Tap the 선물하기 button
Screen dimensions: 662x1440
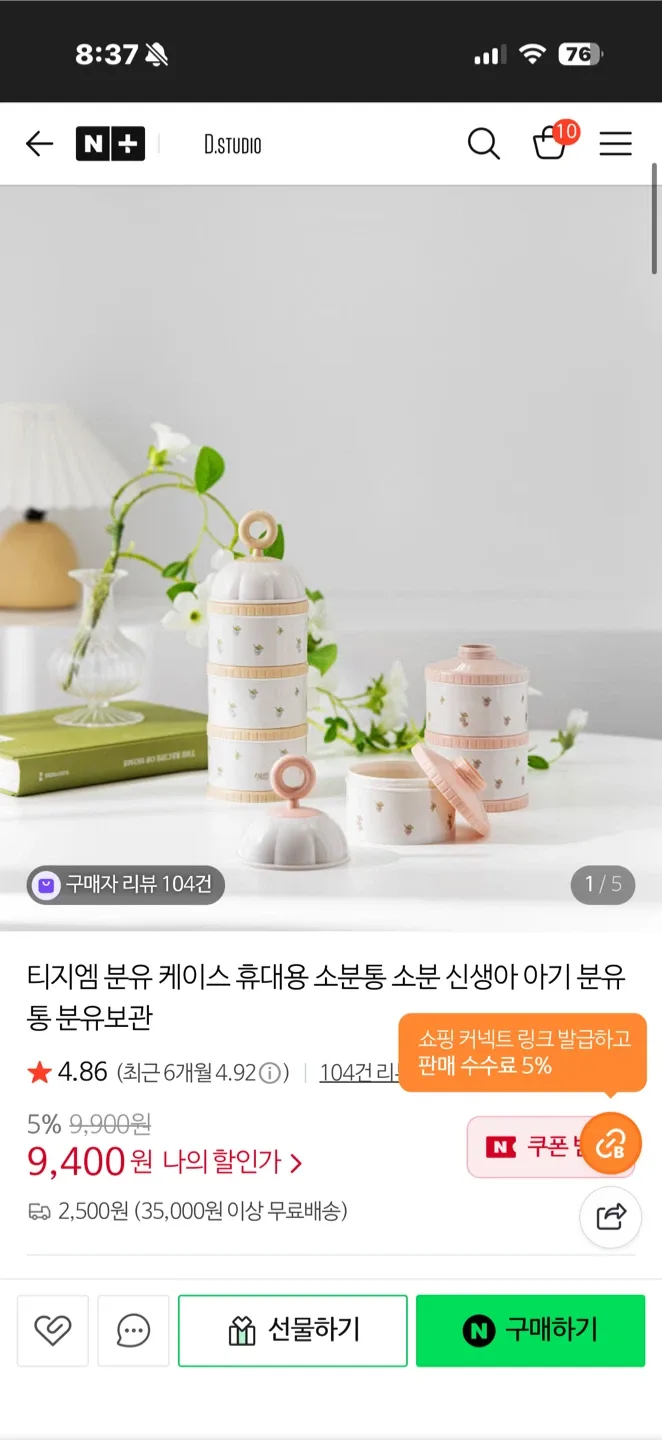293,1330
